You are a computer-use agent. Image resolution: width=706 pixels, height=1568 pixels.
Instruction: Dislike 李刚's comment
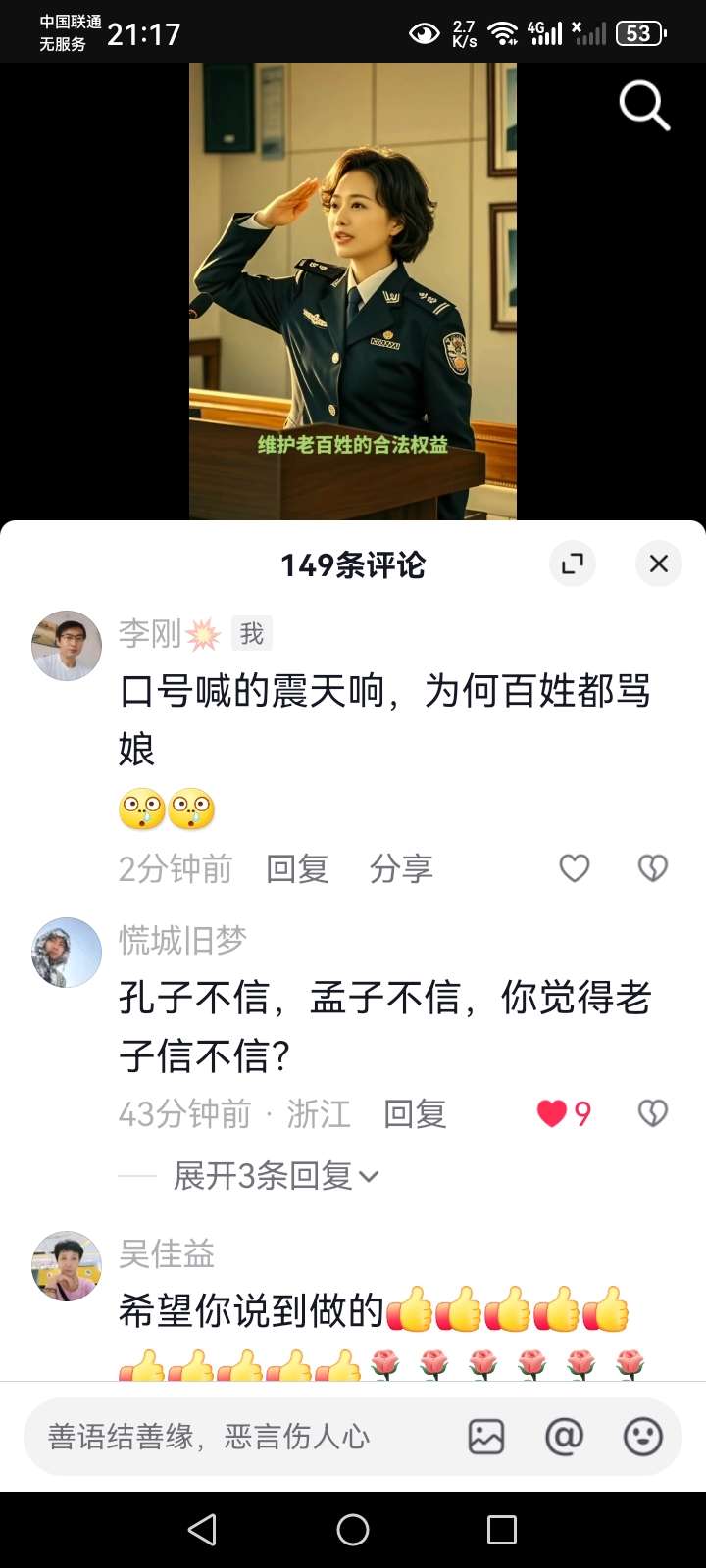(653, 868)
